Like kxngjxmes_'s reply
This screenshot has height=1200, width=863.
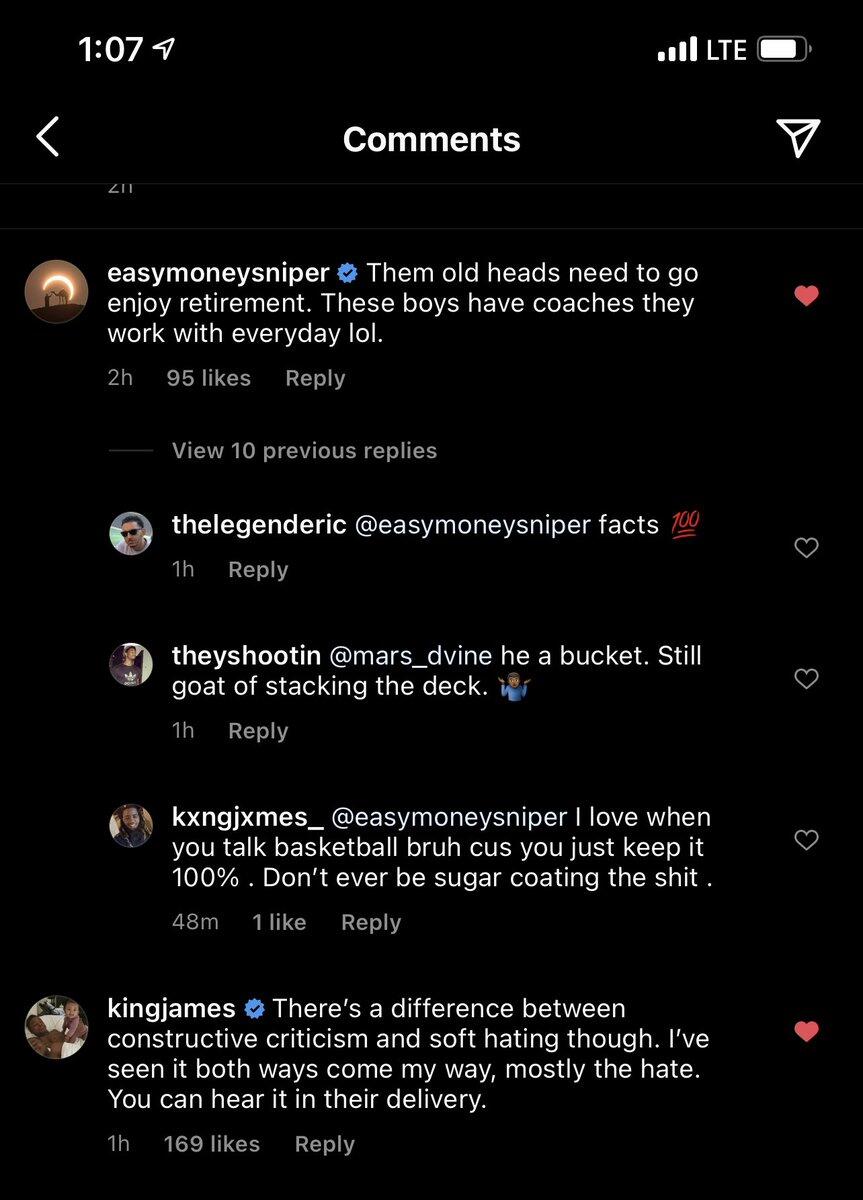pyautogui.click(x=806, y=840)
